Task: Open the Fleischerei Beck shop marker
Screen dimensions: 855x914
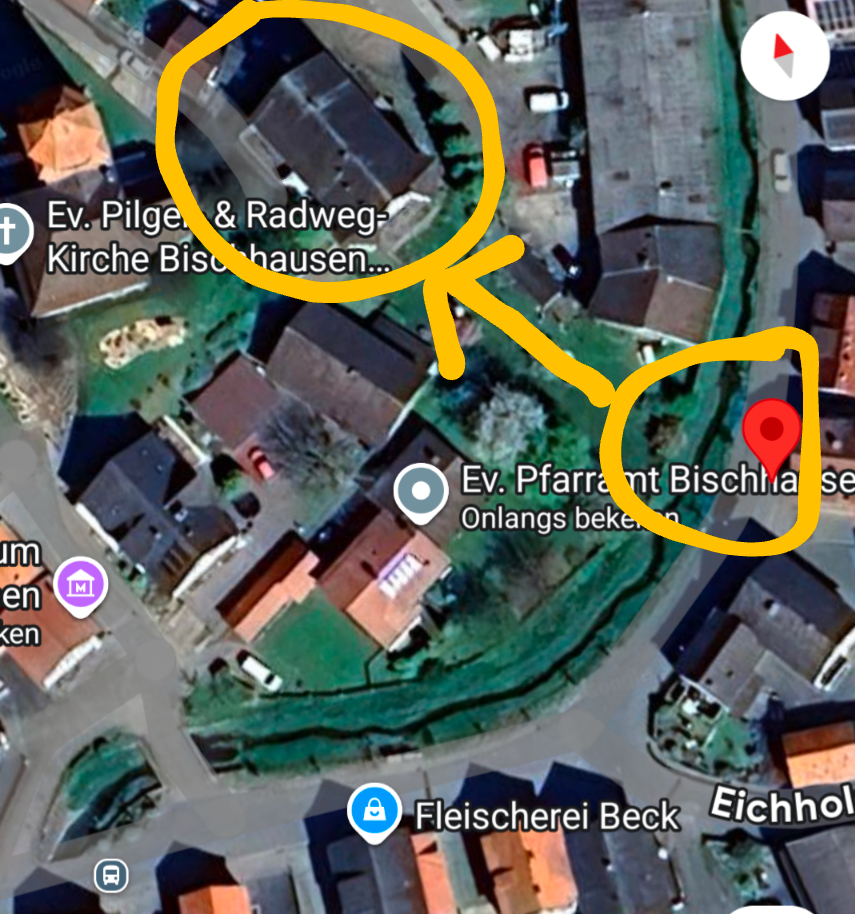Action: (374, 813)
